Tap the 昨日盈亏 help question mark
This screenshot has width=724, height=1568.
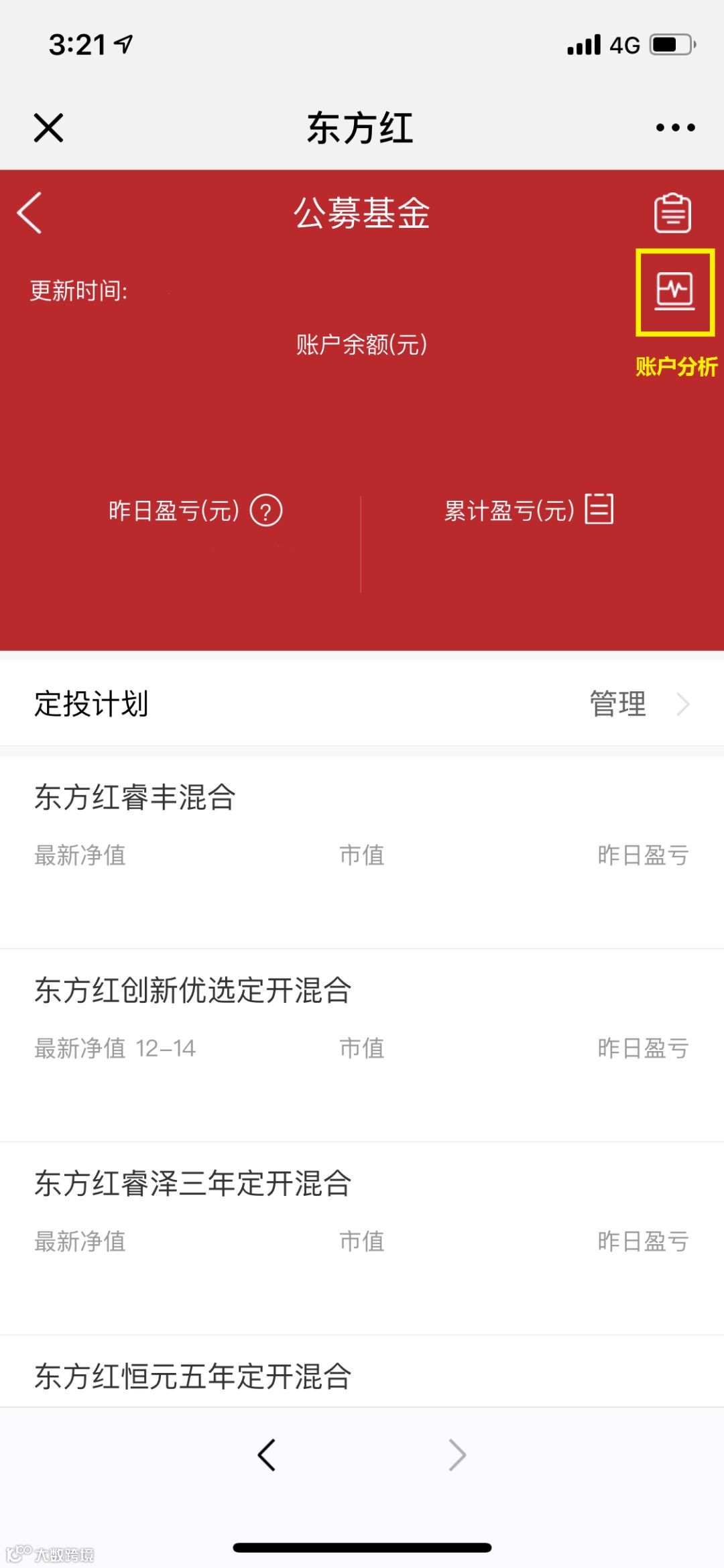266,511
